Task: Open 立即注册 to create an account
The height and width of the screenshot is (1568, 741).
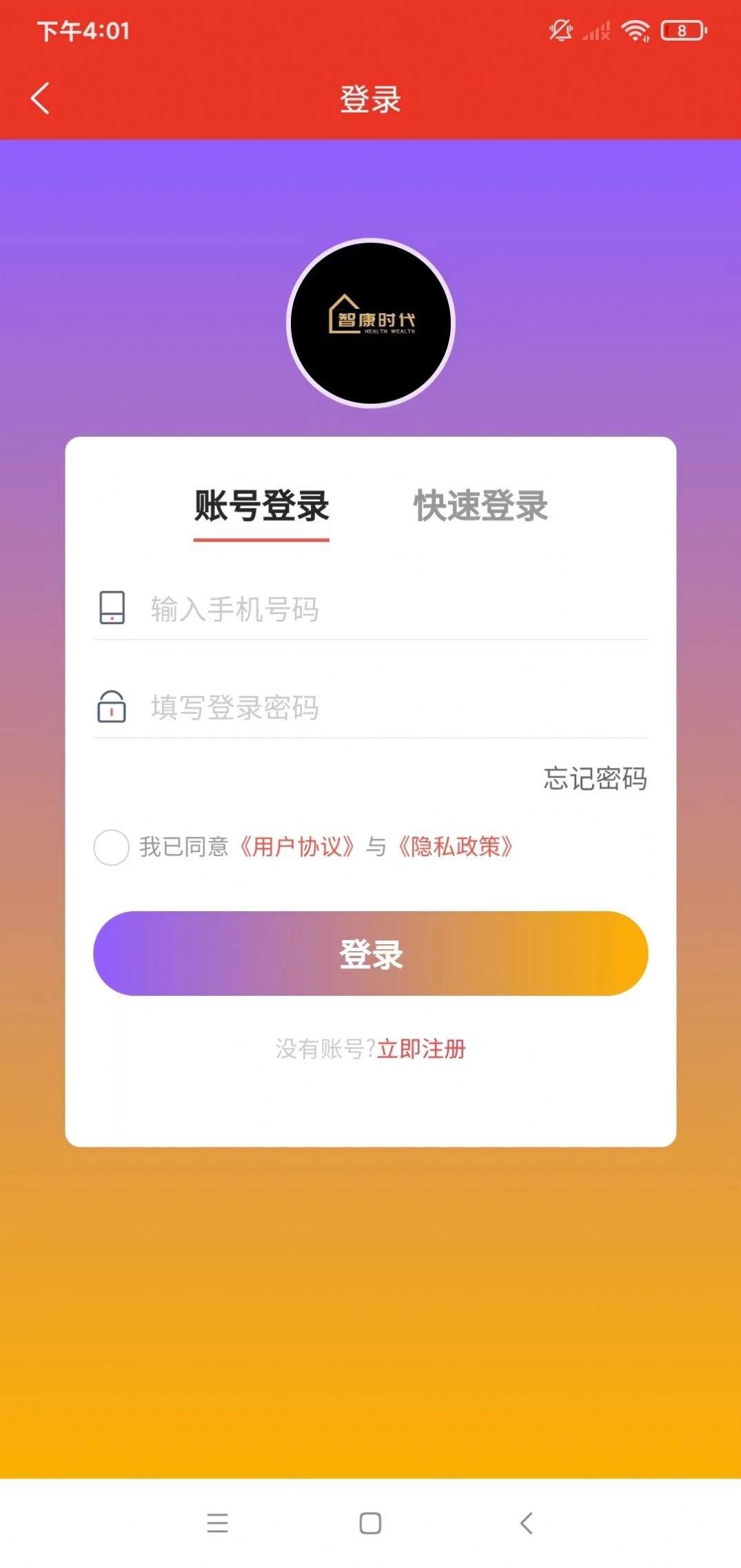Action: pyautogui.click(x=421, y=1049)
